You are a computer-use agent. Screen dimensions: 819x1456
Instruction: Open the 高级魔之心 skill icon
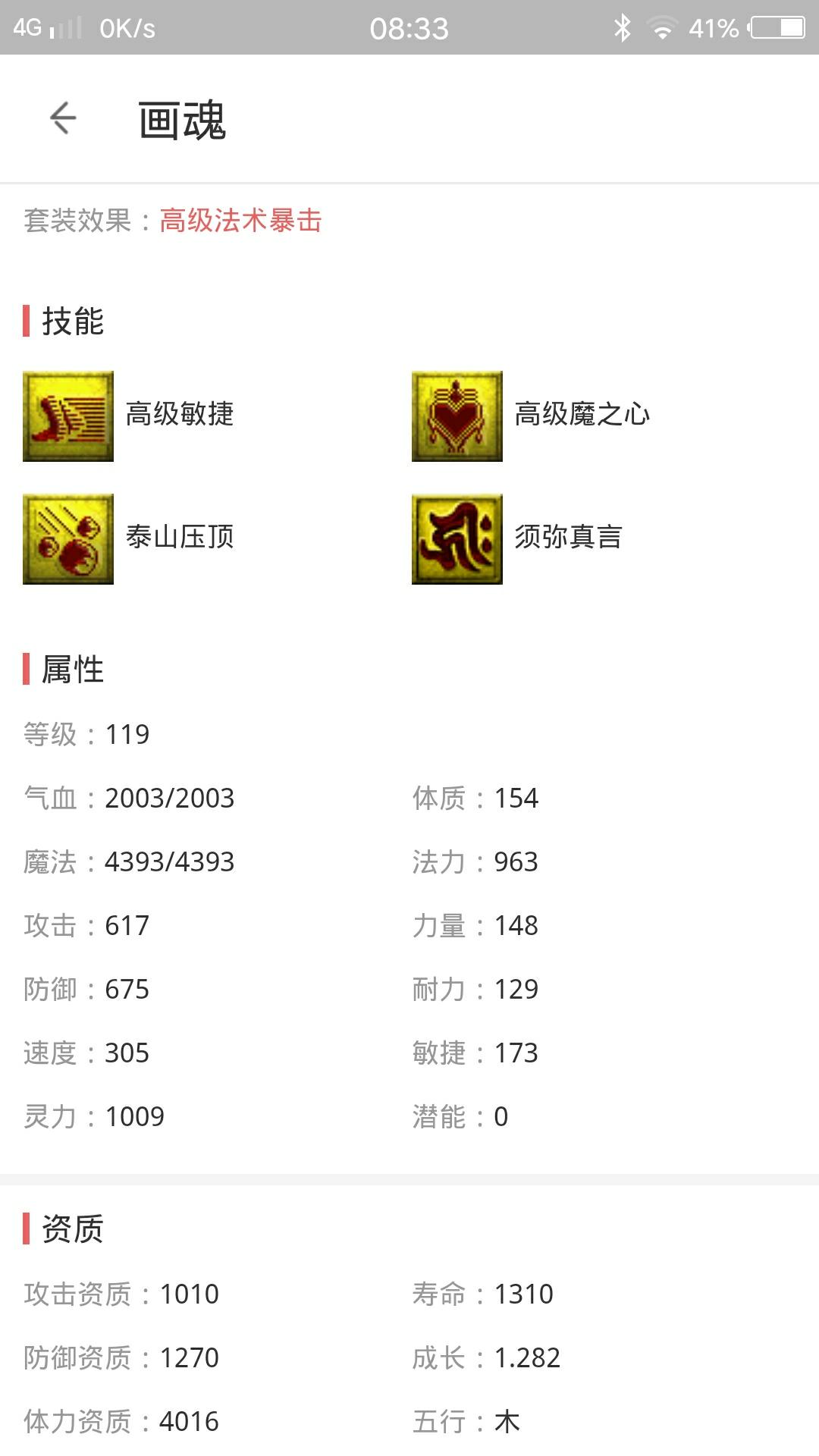457,416
